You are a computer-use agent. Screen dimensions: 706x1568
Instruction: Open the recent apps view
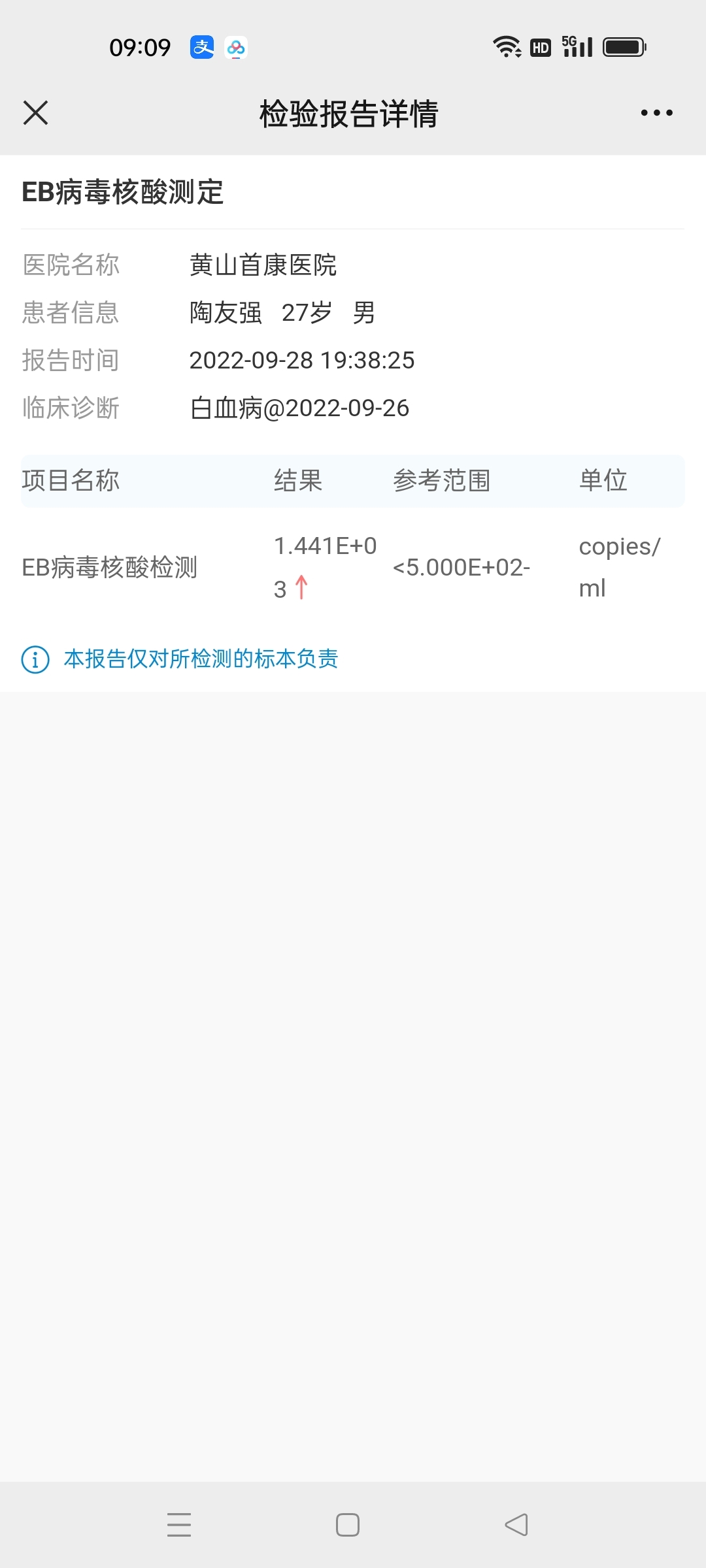[179, 1525]
